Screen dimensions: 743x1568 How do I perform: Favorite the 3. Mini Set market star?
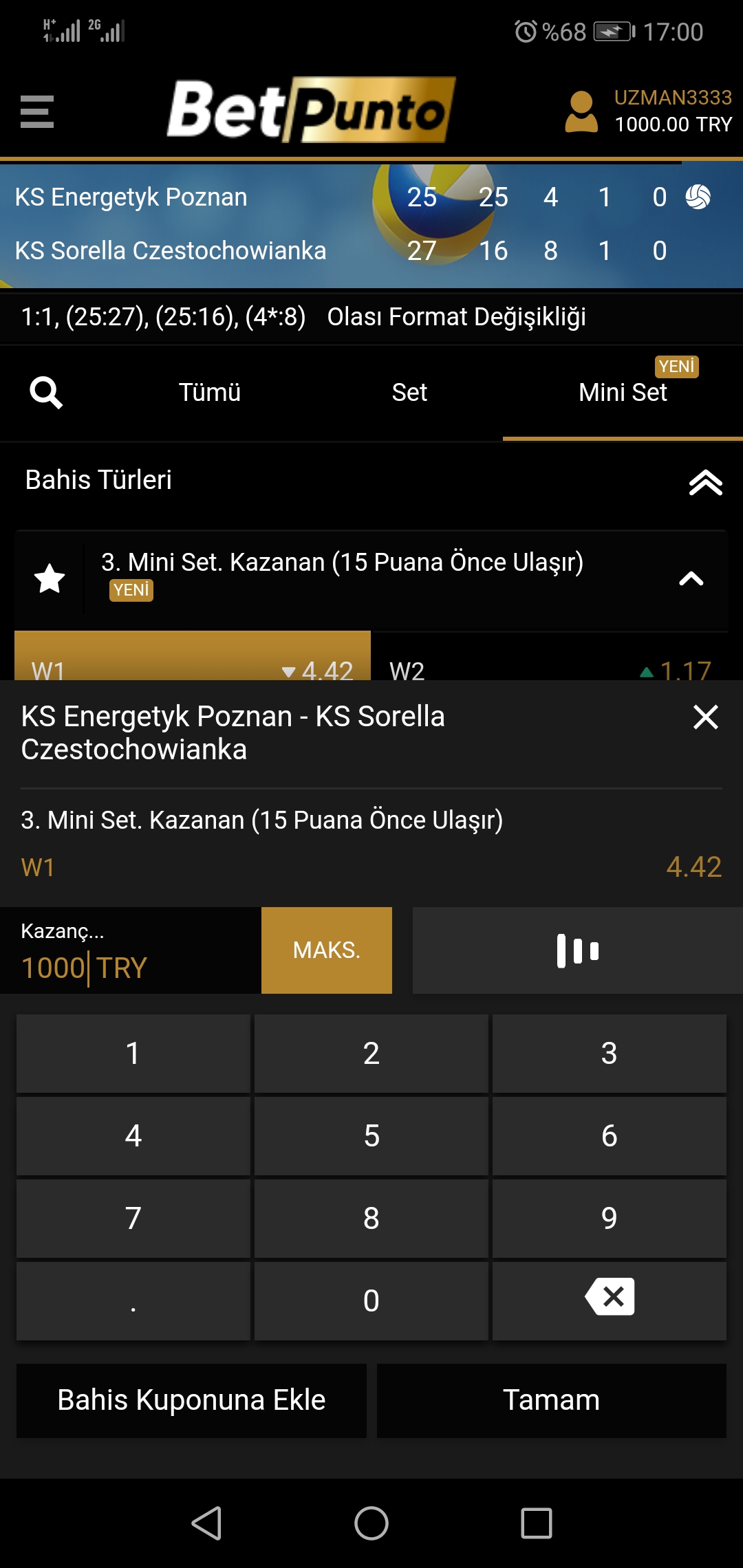tap(50, 578)
